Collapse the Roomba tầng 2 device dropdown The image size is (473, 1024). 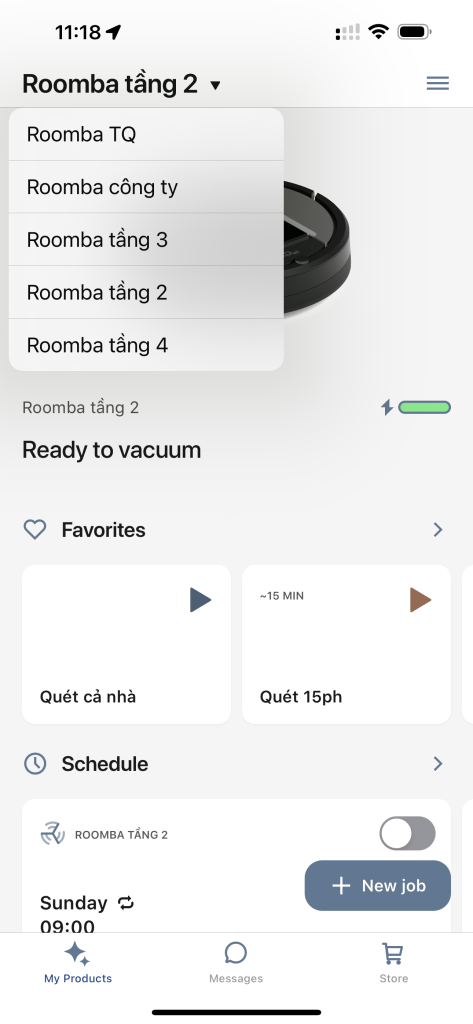click(x=122, y=84)
